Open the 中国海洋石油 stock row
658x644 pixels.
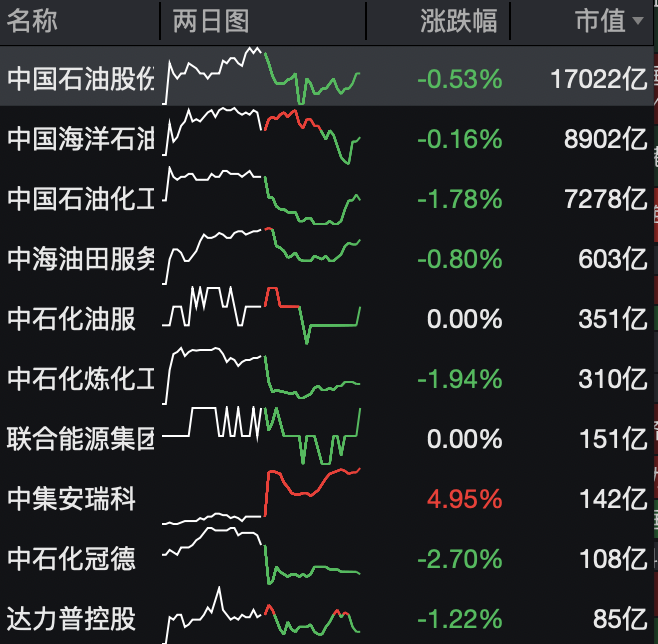click(81, 139)
